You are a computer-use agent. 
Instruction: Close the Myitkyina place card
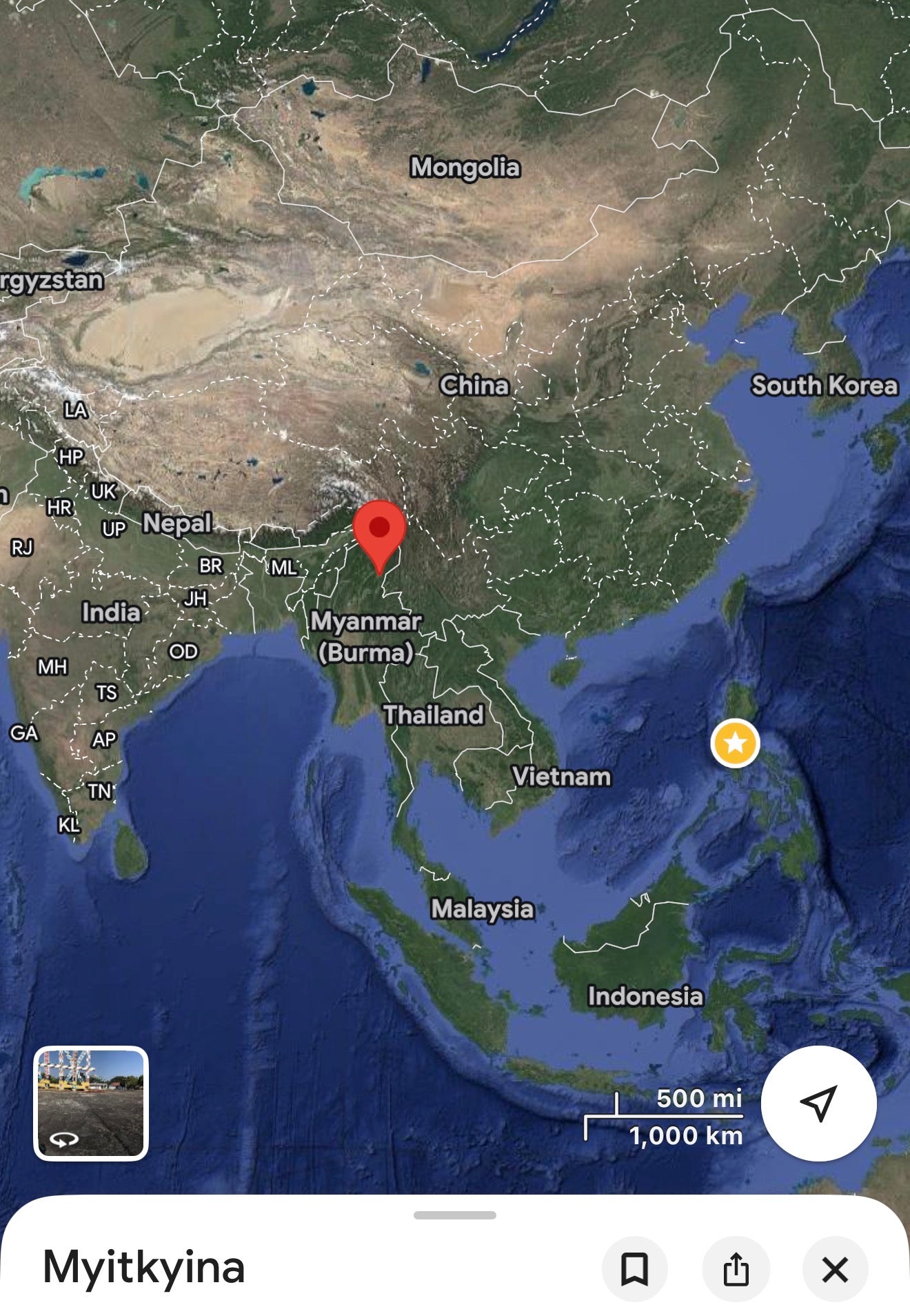[x=835, y=1269]
